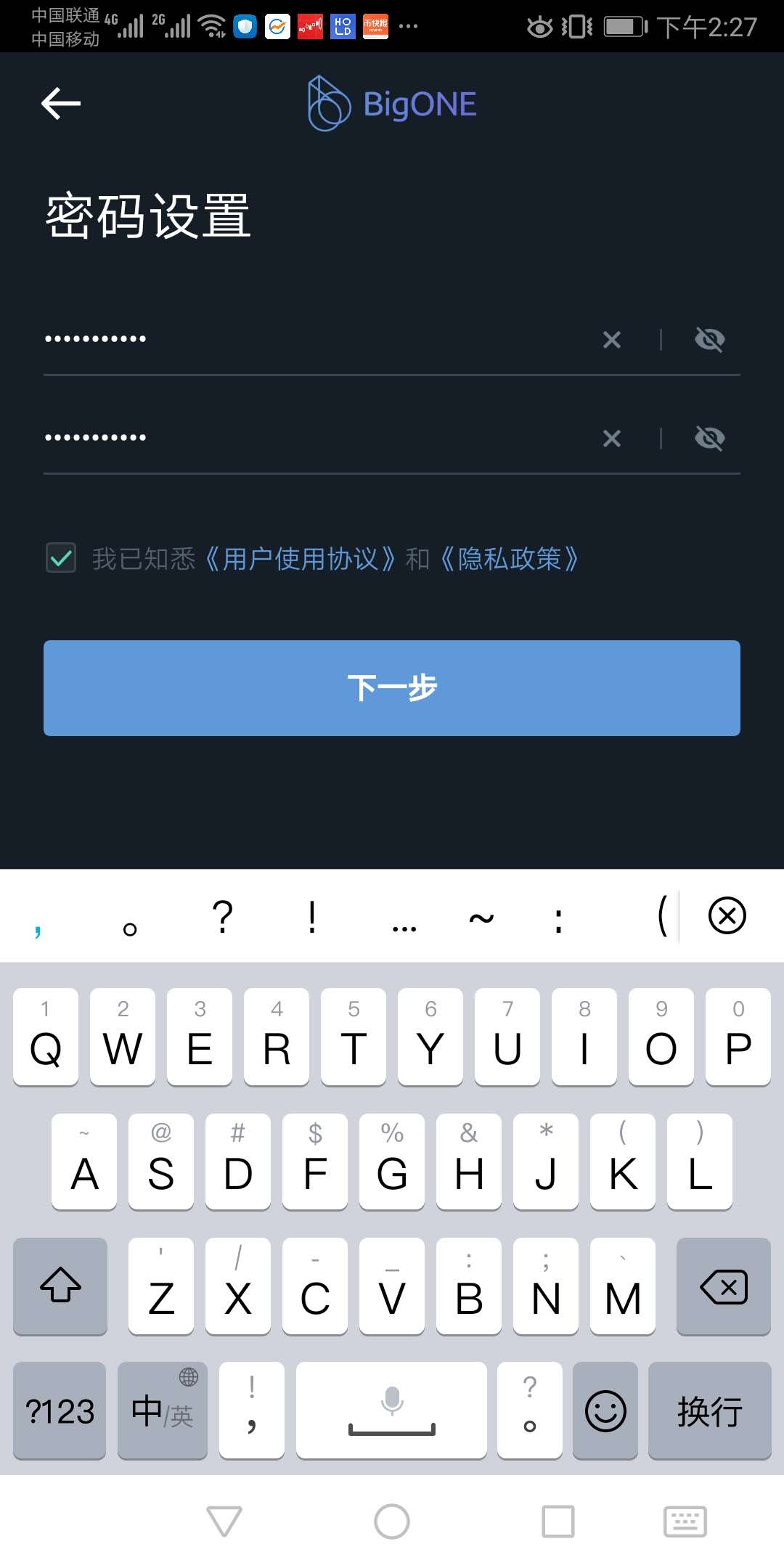784x1568 pixels.
Task: Show the first password's characters
Action: pyautogui.click(x=709, y=340)
